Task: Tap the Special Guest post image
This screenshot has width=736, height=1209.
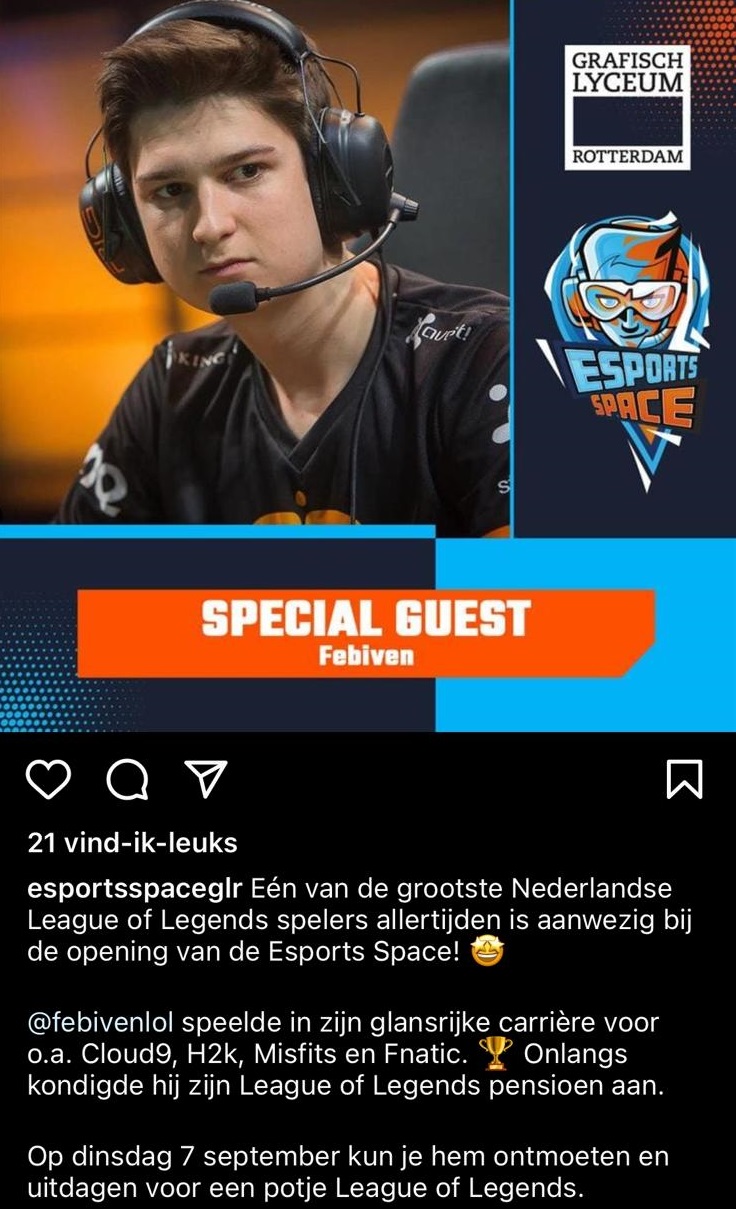Action: (367, 366)
